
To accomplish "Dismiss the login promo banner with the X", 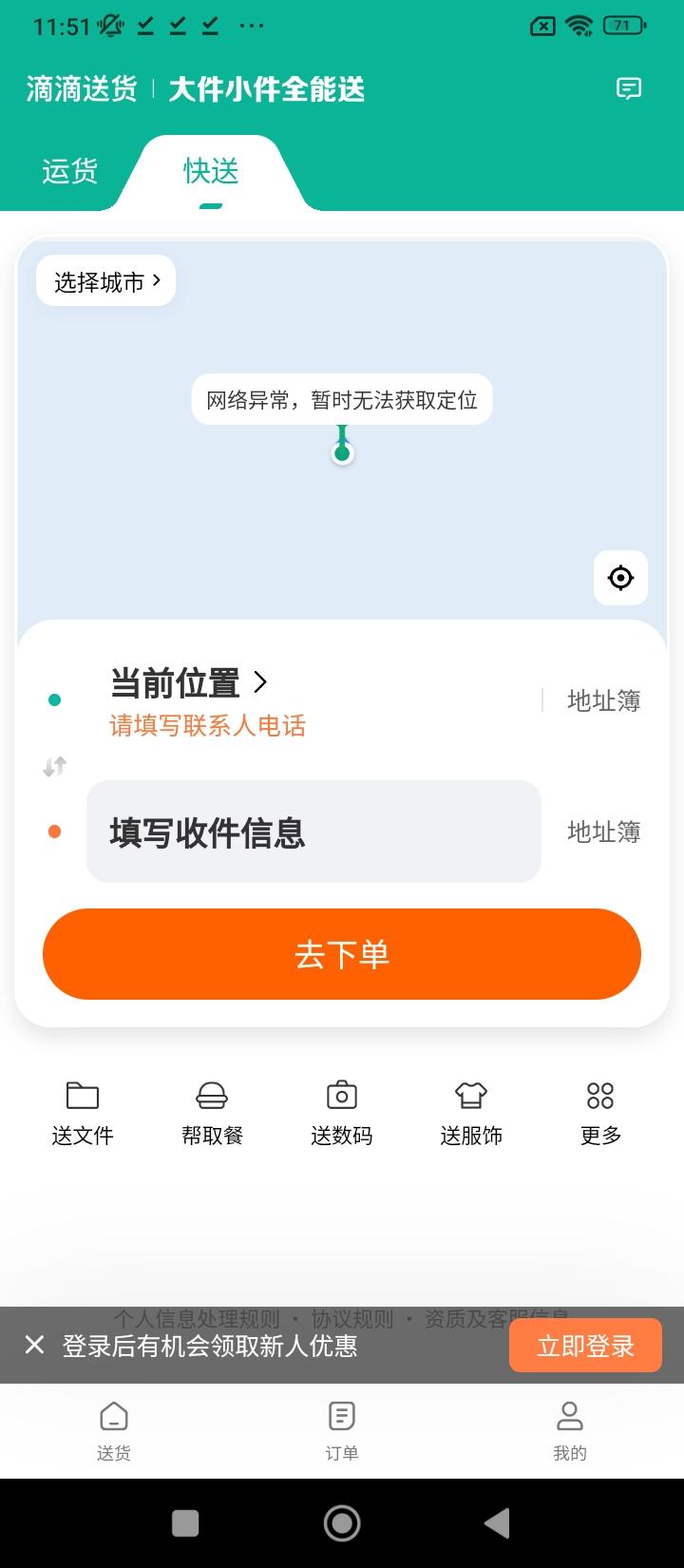I will [x=34, y=1346].
